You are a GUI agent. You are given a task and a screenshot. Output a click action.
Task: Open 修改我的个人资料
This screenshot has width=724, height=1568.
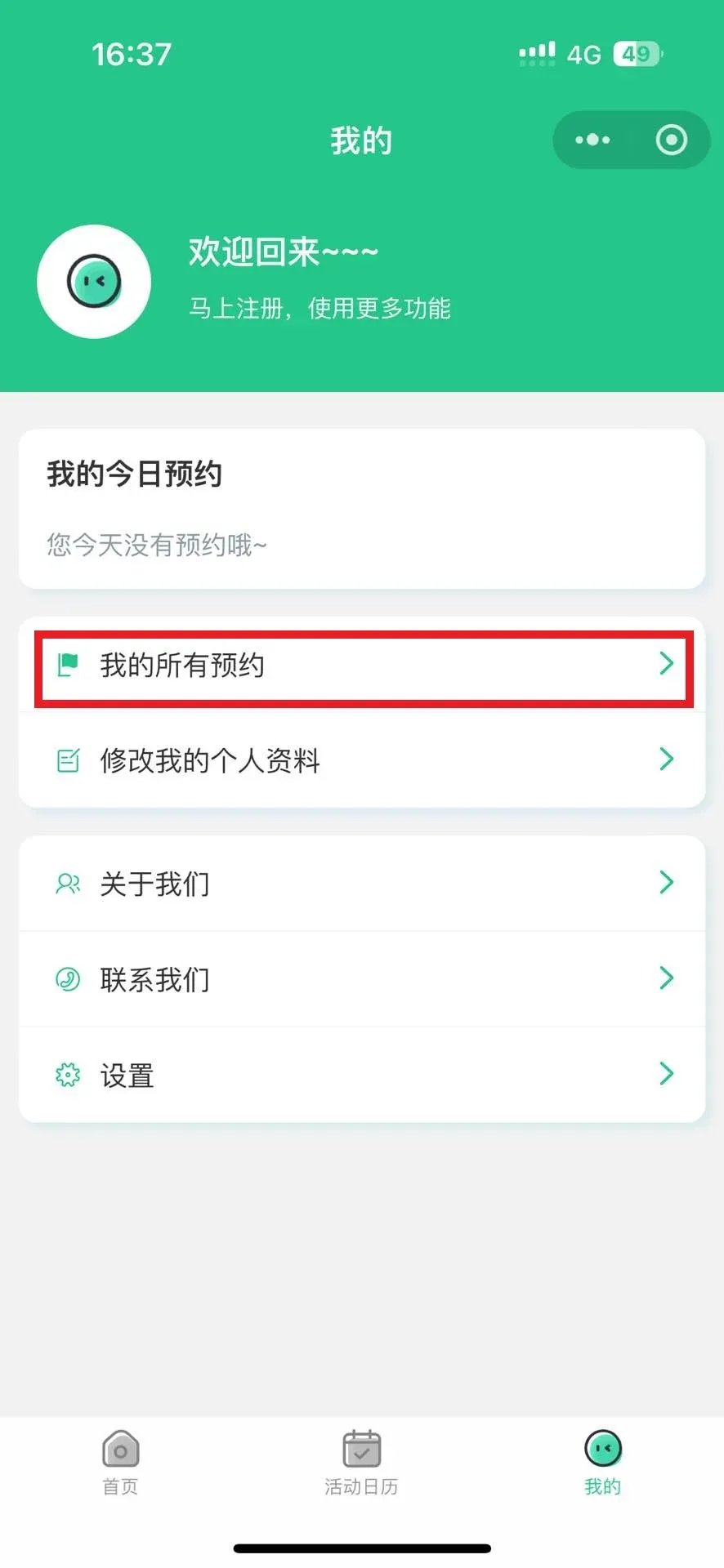click(x=362, y=760)
